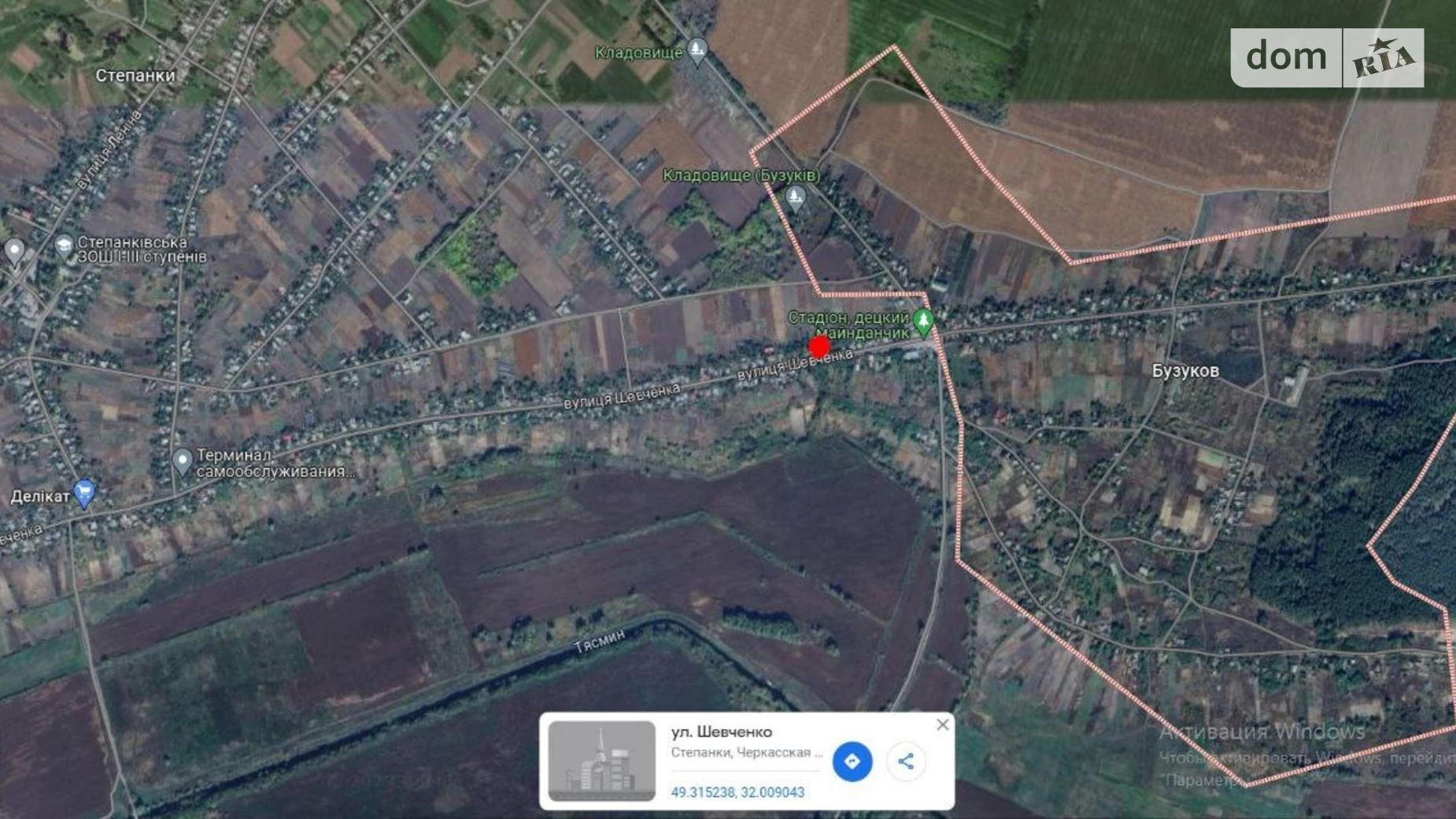Share the ул. Шевченко location
The image size is (1456, 819).
pyautogui.click(x=906, y=762)
